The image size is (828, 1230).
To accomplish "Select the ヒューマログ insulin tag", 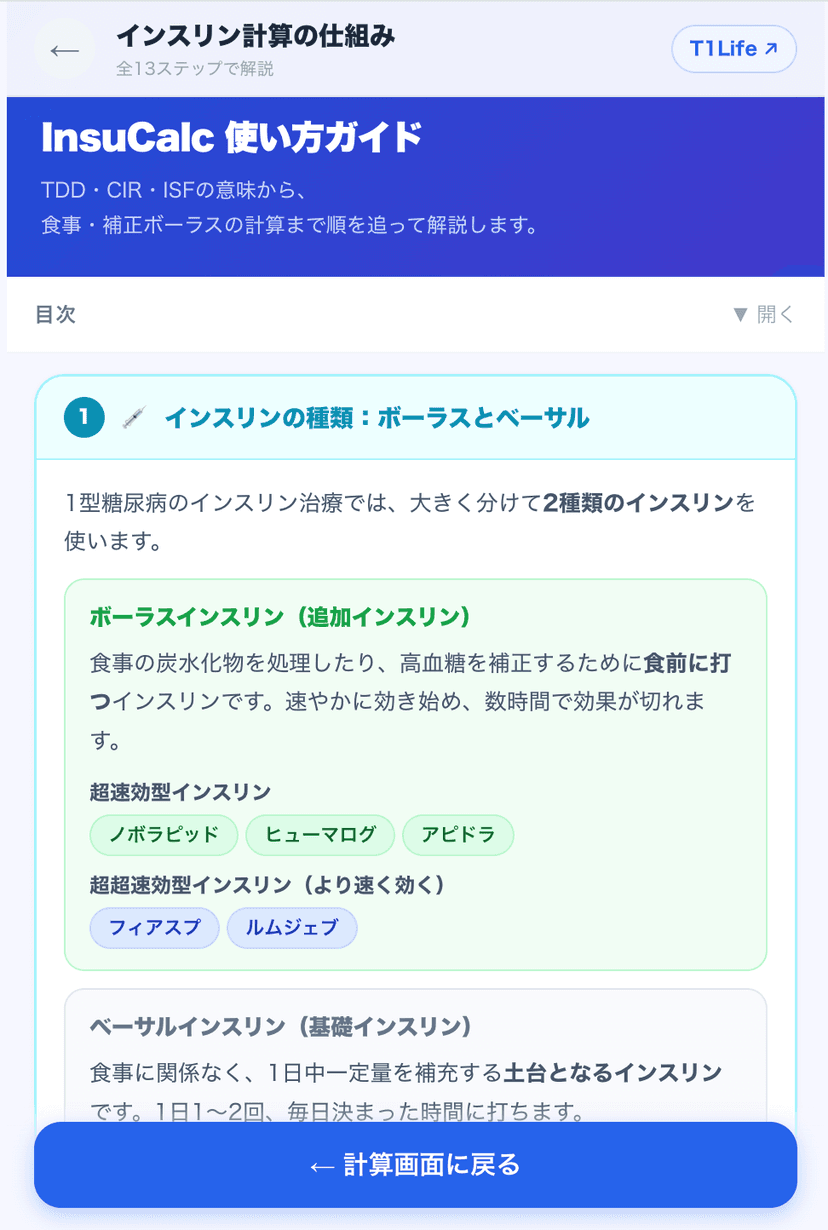I will pos(320,834).
